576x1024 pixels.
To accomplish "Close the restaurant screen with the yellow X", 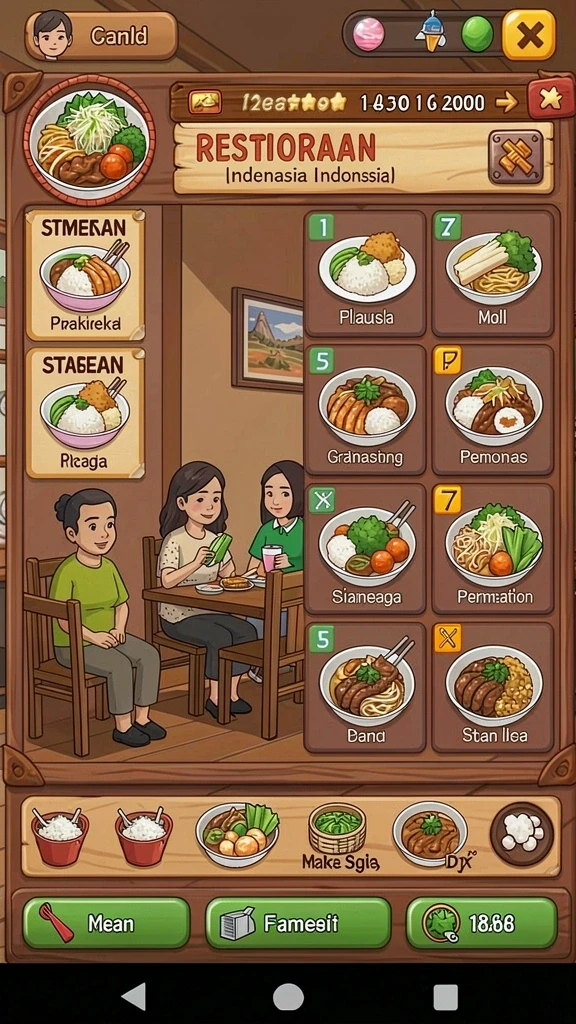I will click(x=528, y=35).
